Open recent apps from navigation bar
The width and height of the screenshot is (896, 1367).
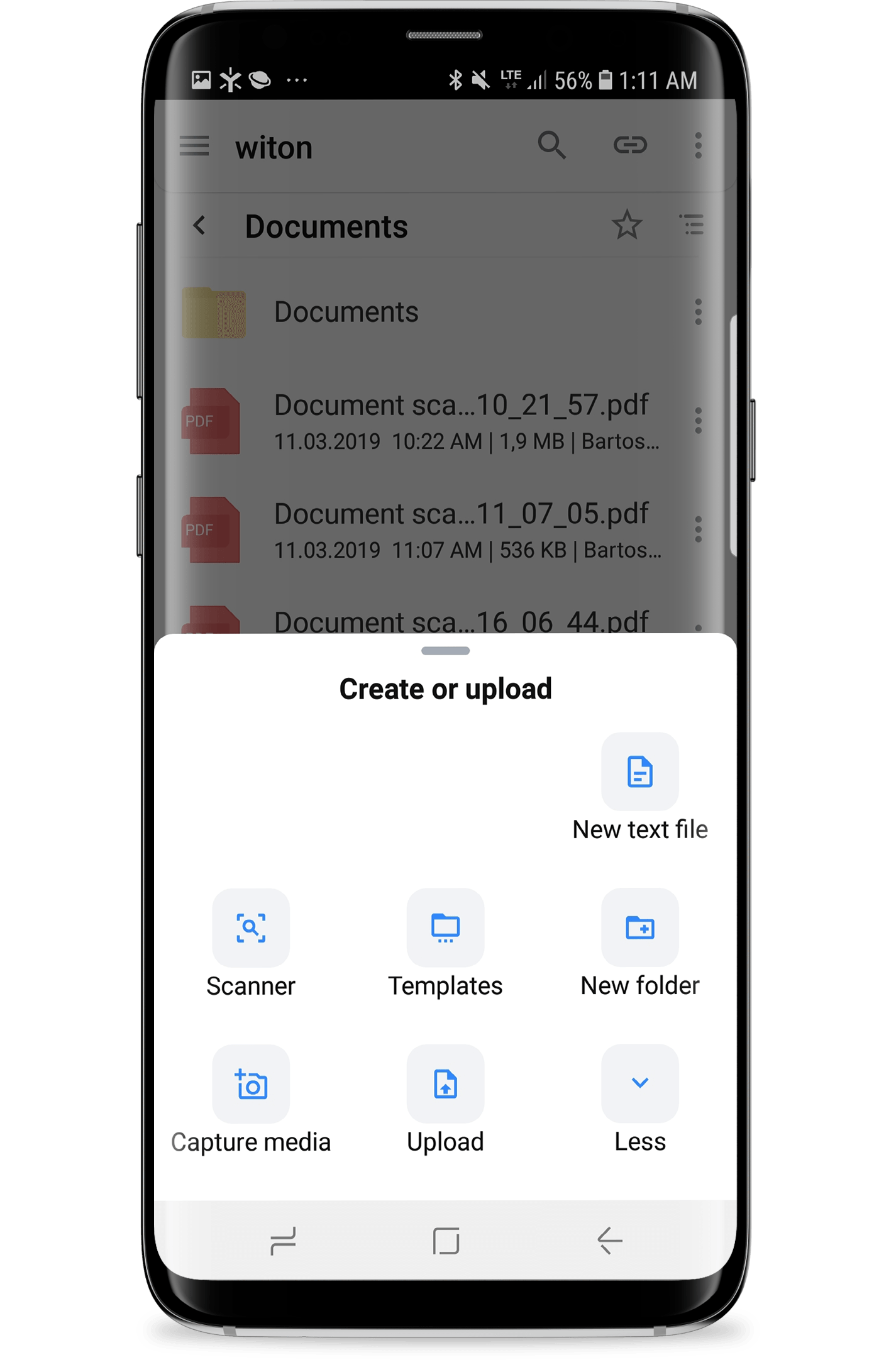[x=283, y=1241]
